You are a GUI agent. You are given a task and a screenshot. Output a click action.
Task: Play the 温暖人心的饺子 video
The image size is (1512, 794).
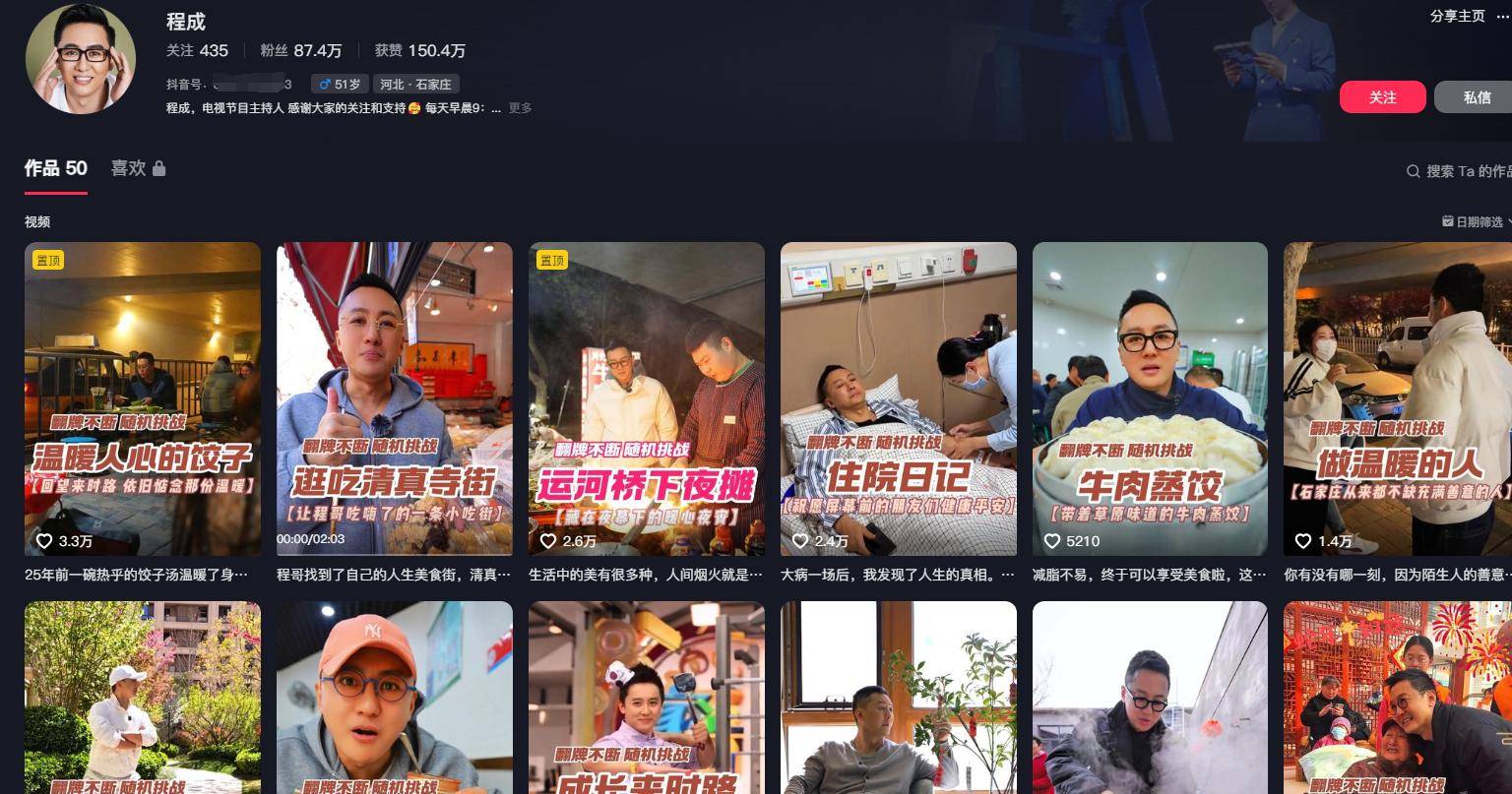[x=143, y=398]
